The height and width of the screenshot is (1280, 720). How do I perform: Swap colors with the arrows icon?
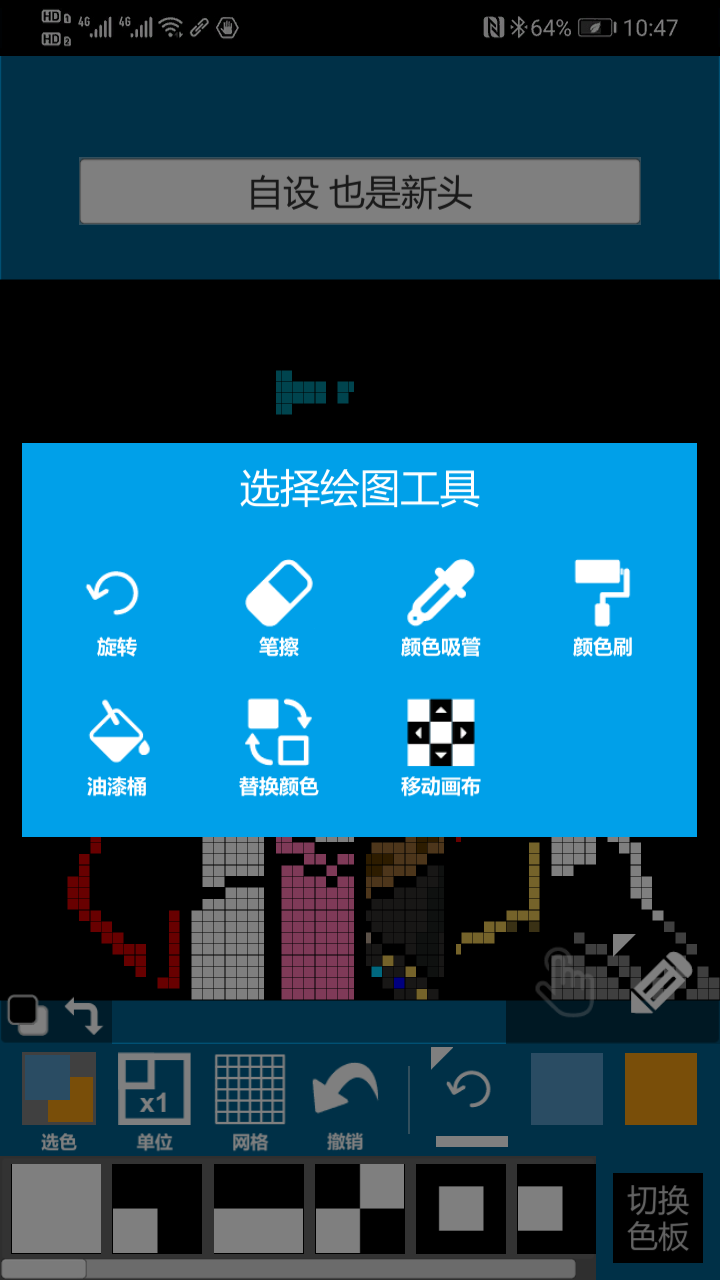tap(84, 1016)
